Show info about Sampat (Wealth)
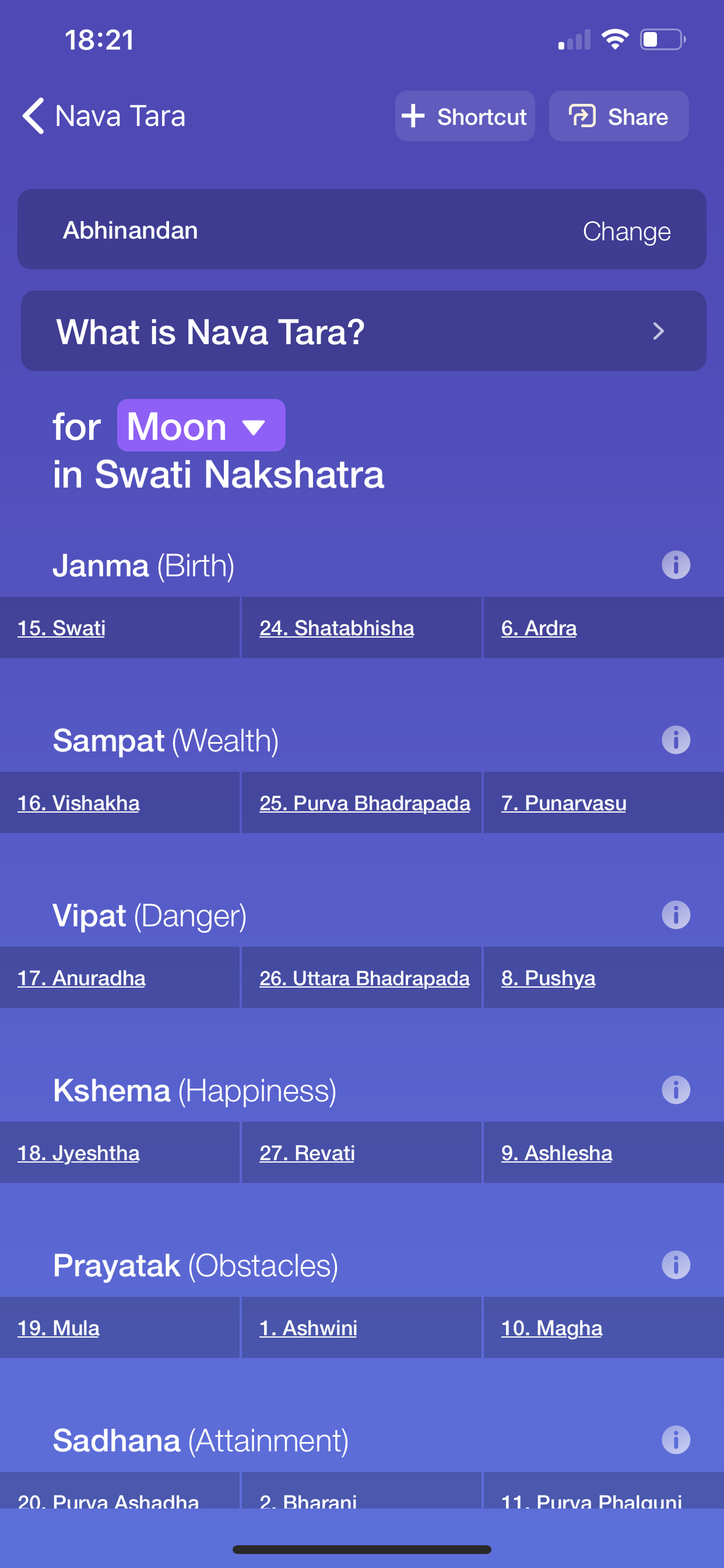The height and width of the screenshot is (1568, 724). (x=676, y=740)
